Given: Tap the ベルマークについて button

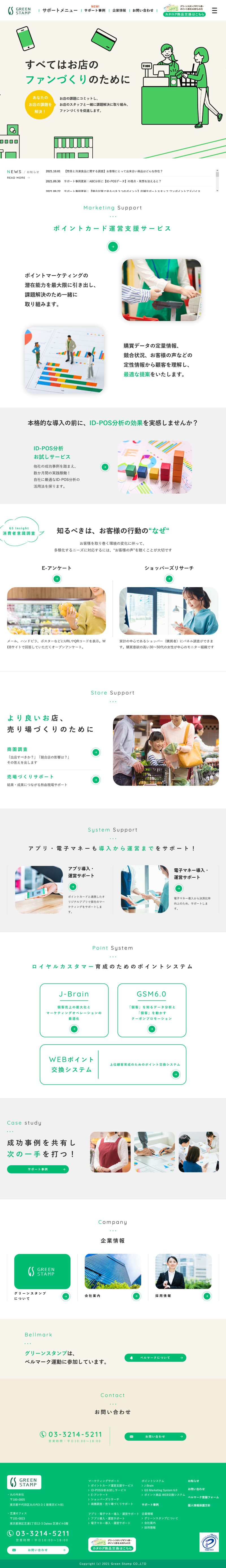Looking at the screenshot, I should [x=155, y=1357].
